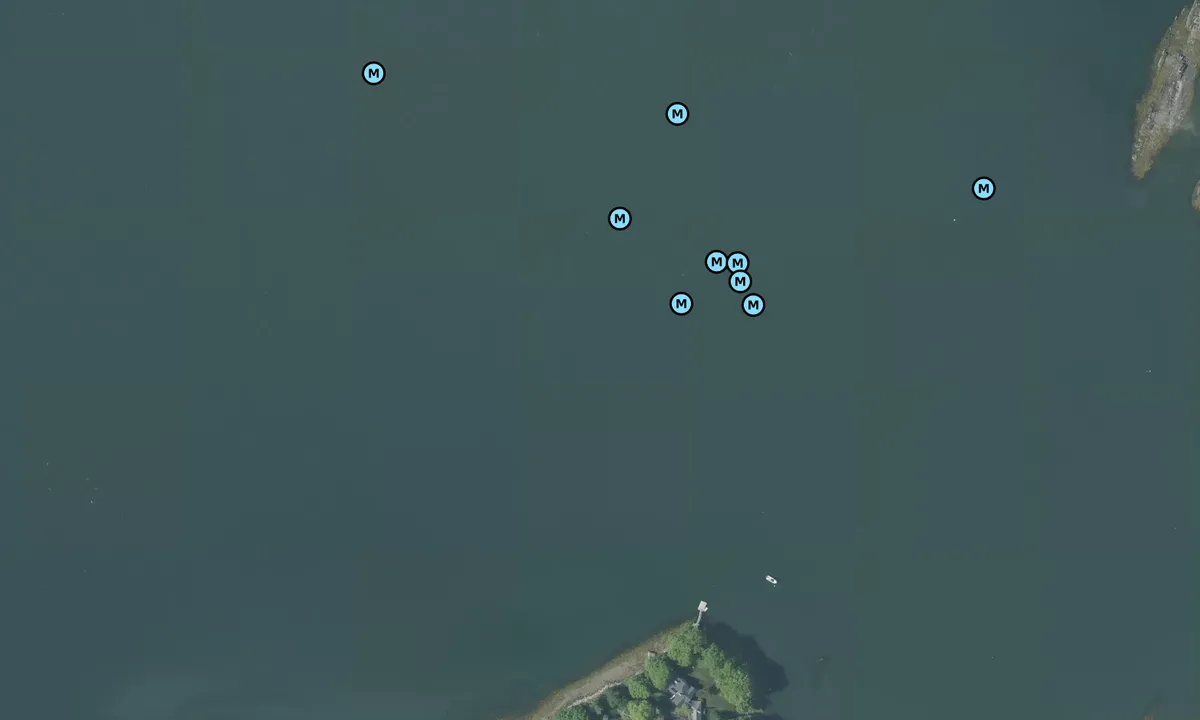This screenshot has height=720, width=1200.
Task: Select the westernmost mooring marker
Action: [x=373, y=73]
